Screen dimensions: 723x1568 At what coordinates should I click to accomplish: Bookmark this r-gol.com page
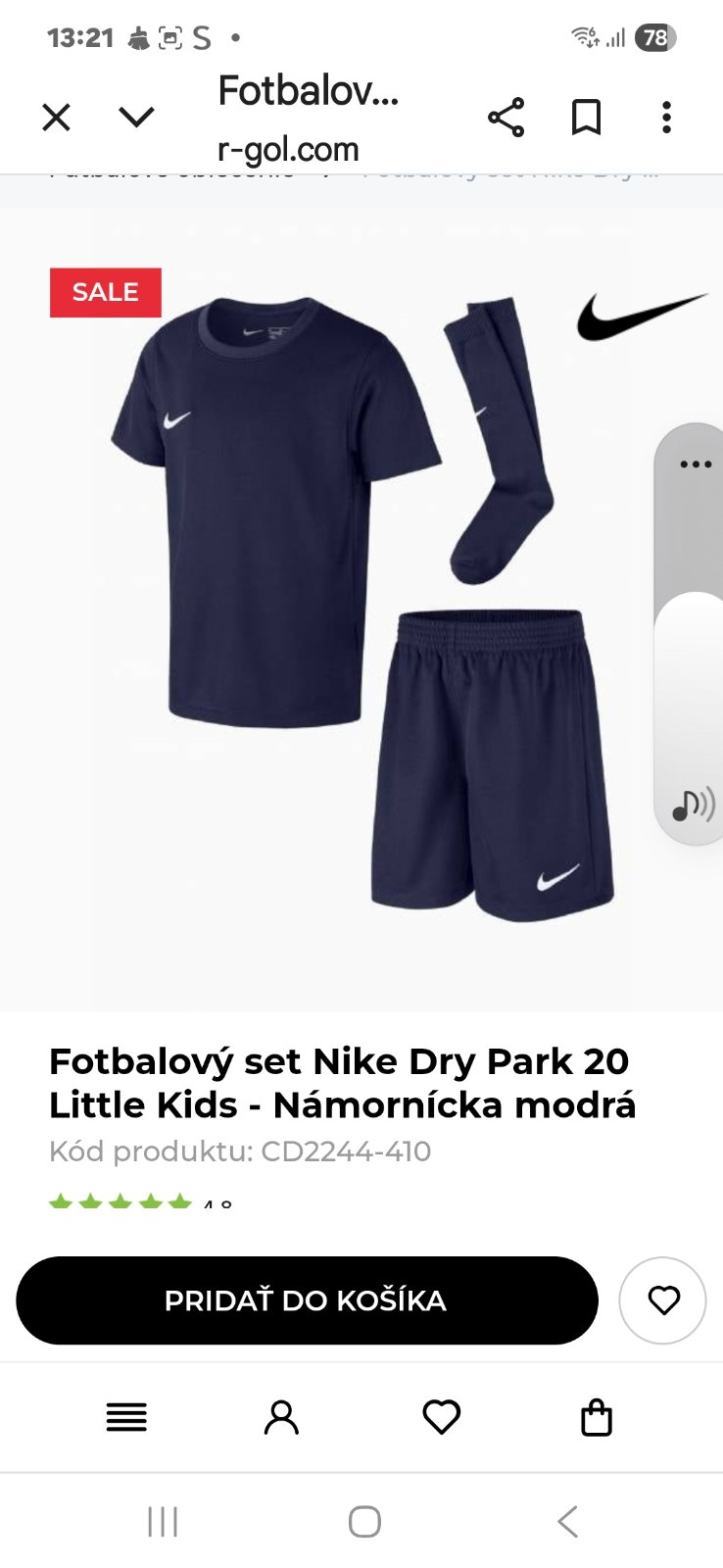[x=586, y=118]
